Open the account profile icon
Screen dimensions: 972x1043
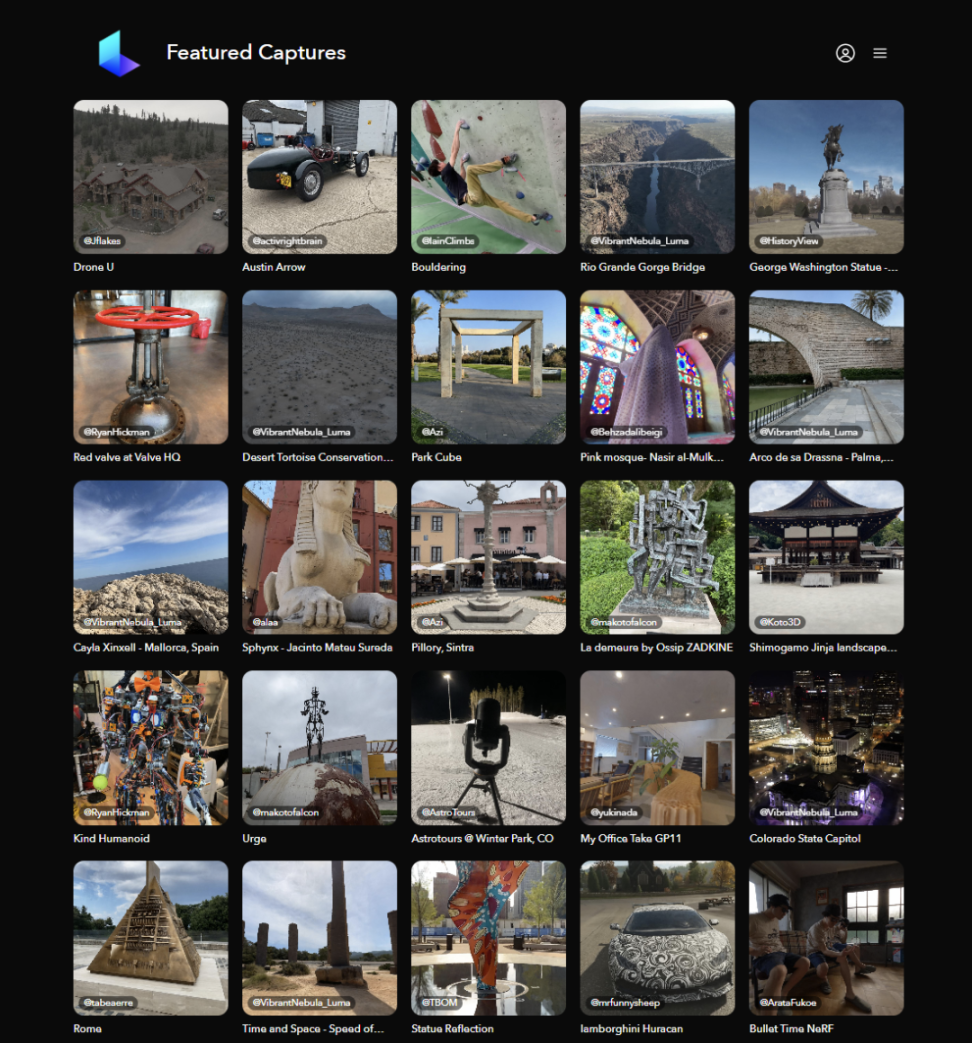pos(845,53)
